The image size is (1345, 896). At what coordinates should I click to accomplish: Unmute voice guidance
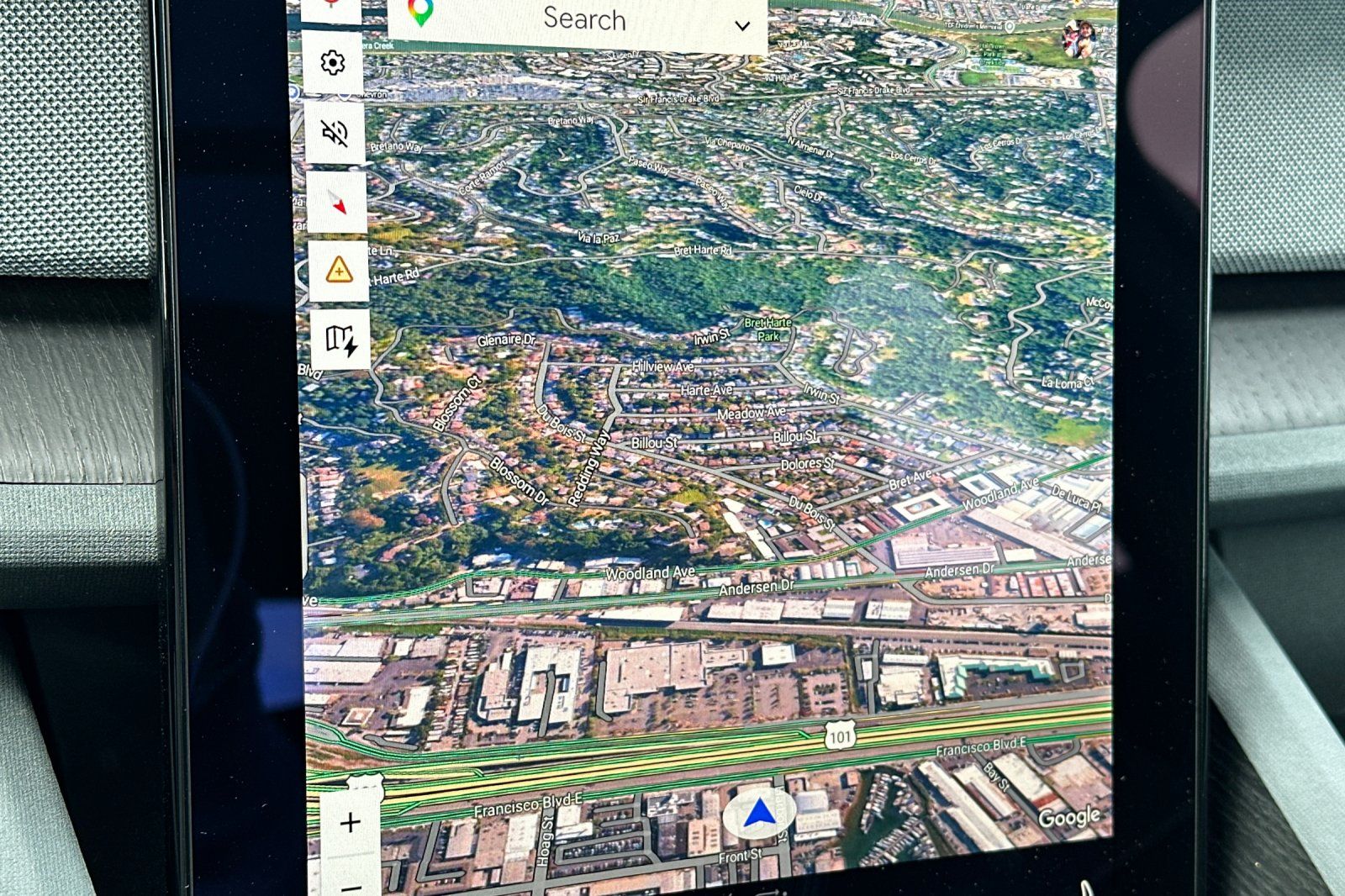click(335, 133)
